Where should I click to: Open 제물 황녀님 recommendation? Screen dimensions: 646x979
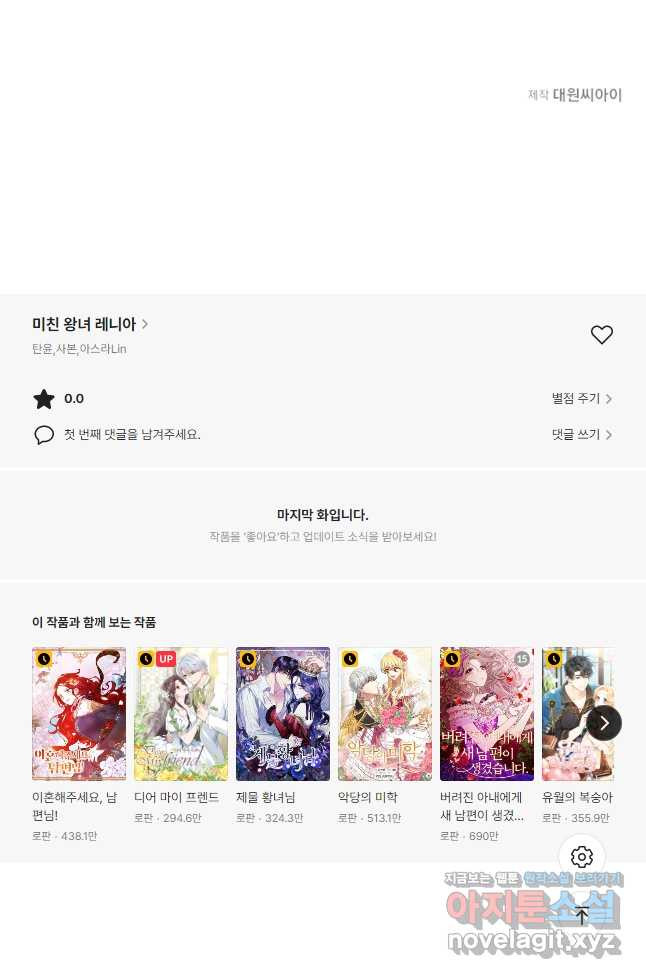[x=283, y=714]
